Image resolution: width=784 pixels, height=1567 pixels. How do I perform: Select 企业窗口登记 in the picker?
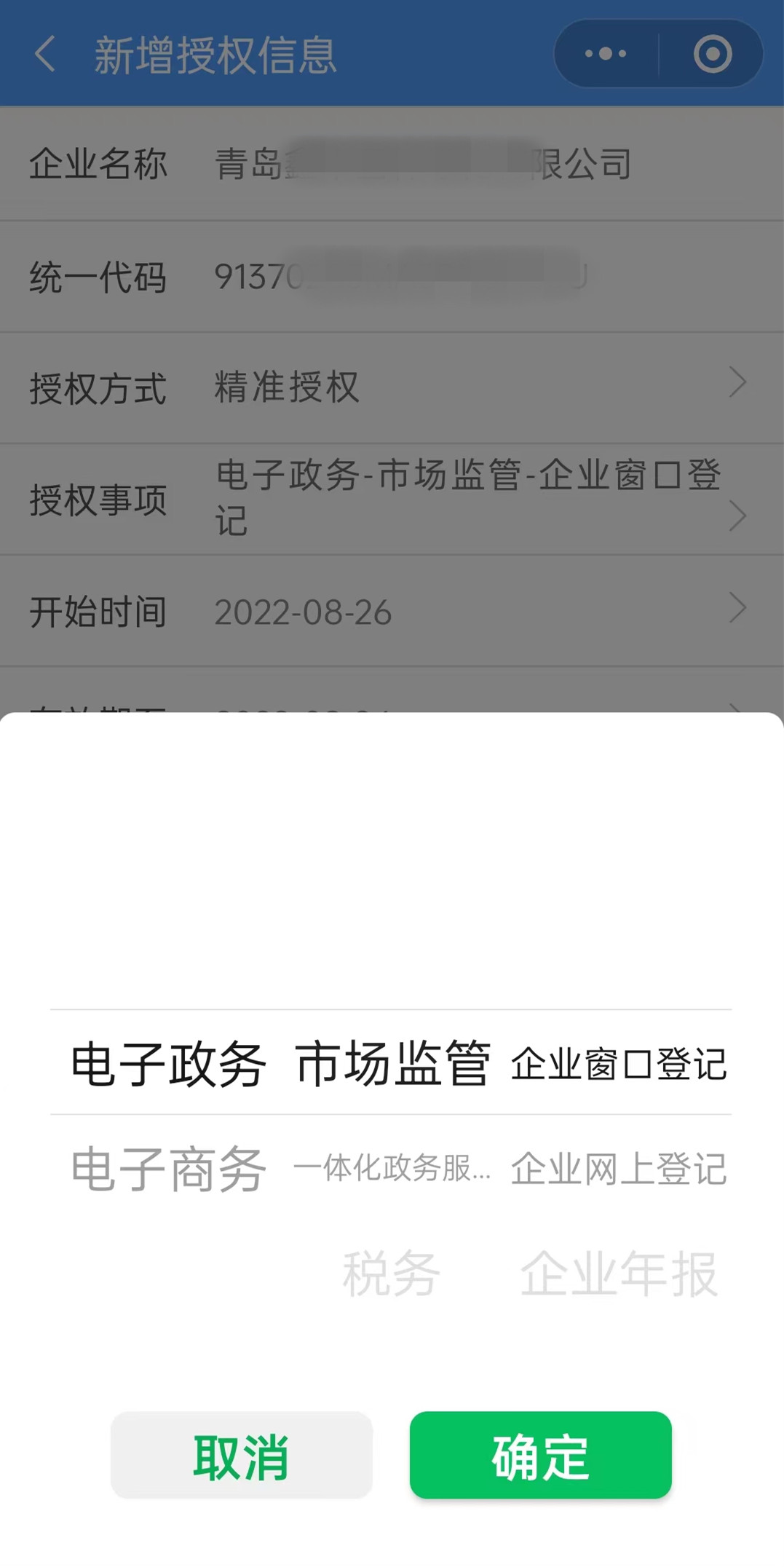(x=619, y=1065)
